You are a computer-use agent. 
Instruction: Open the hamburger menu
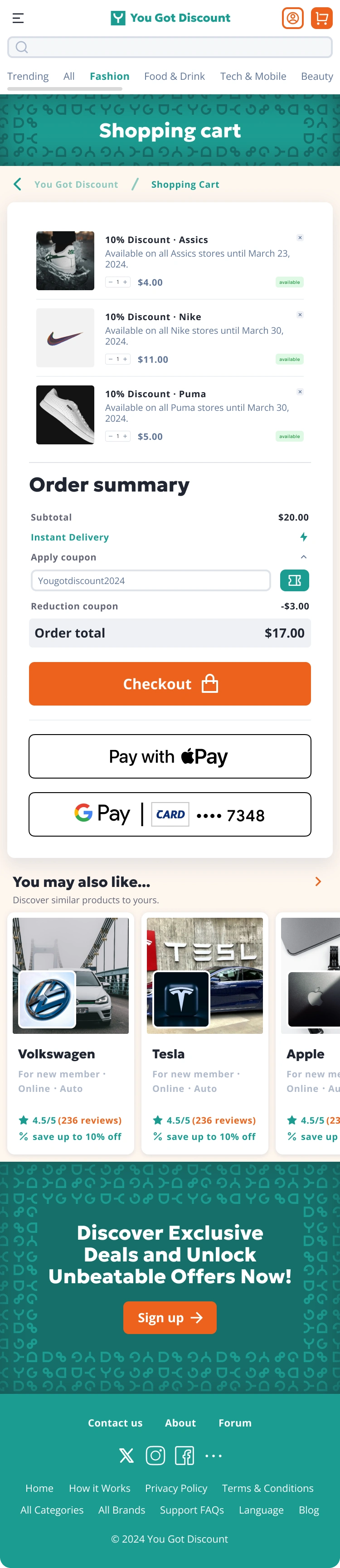click(x=18, y=18)
